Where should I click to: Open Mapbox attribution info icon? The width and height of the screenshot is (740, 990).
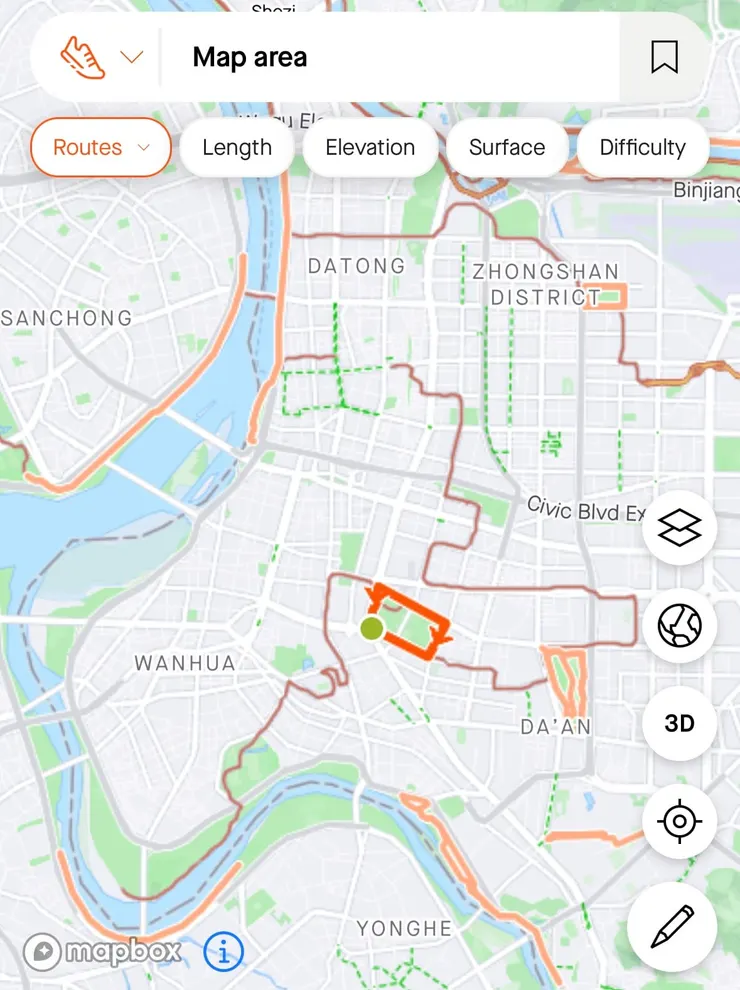coord(223,952)
